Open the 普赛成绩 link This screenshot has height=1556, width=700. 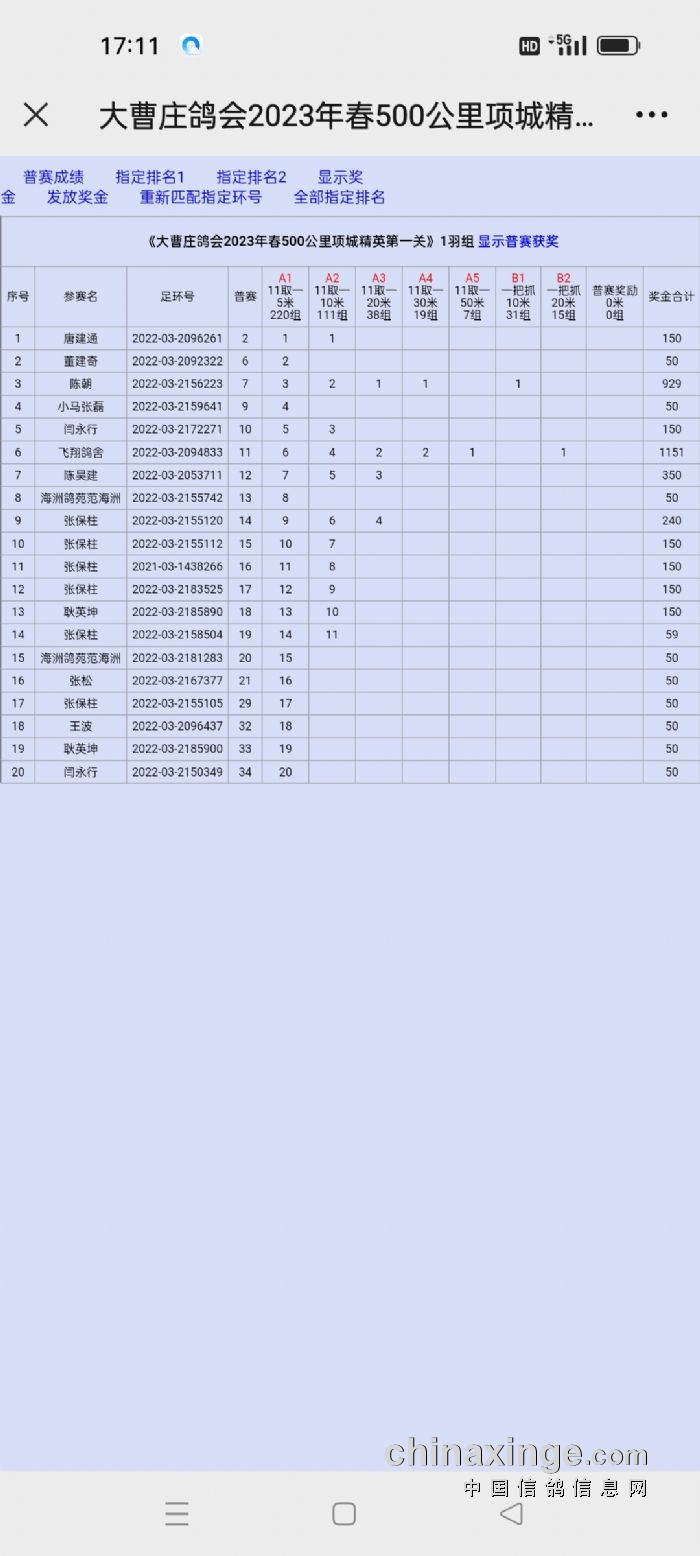[54, 177]
